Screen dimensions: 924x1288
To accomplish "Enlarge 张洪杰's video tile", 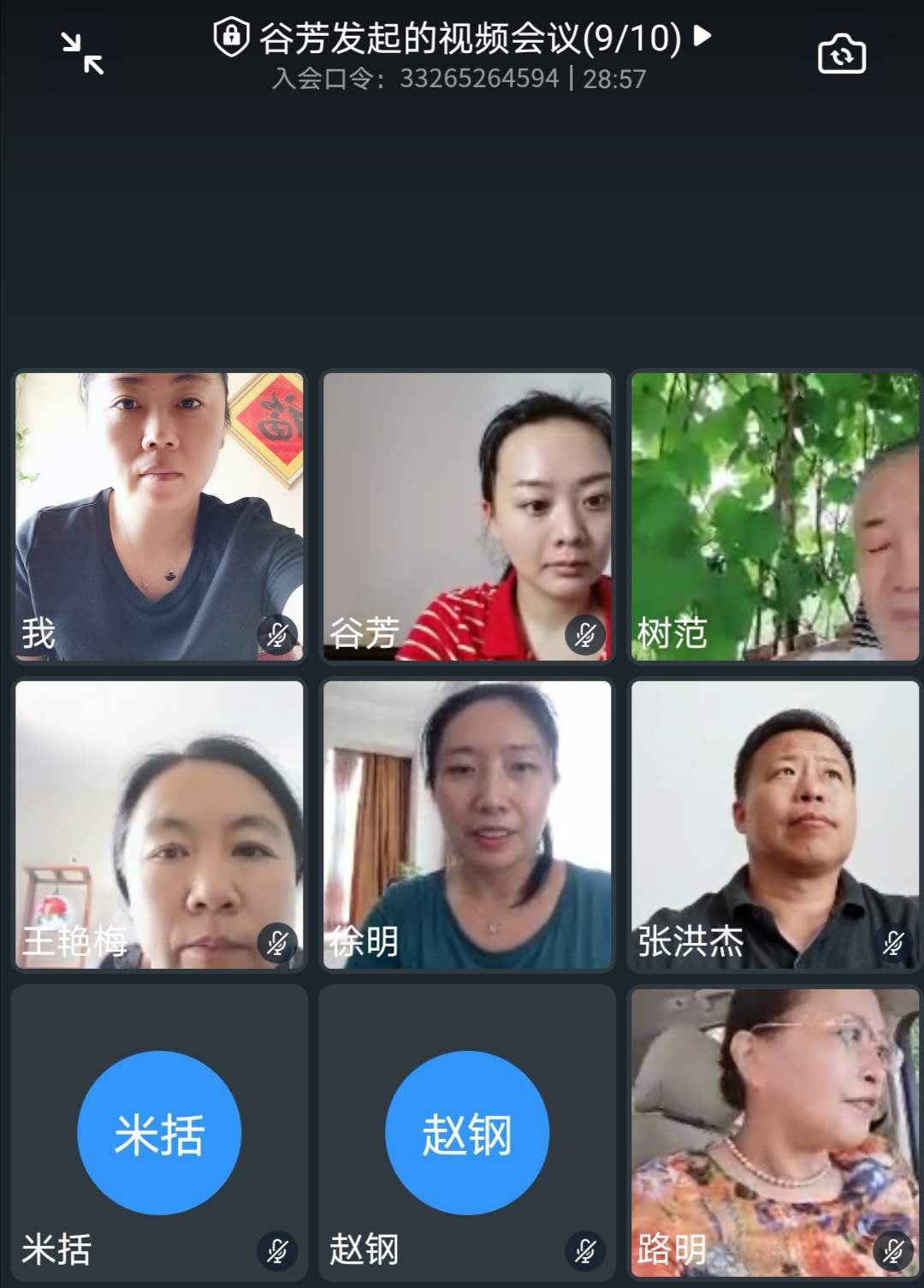I will click(x=774, y=824).
